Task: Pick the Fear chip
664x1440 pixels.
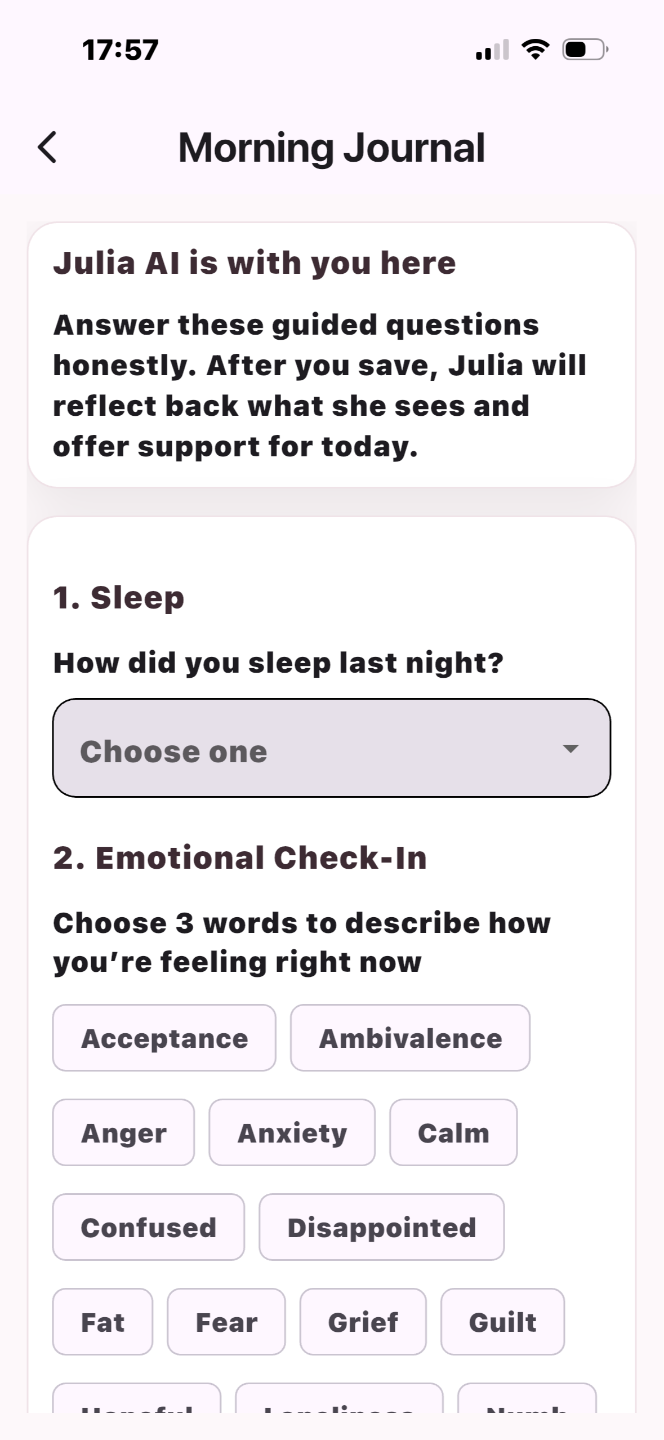Action: click(x=226, y=1322)
